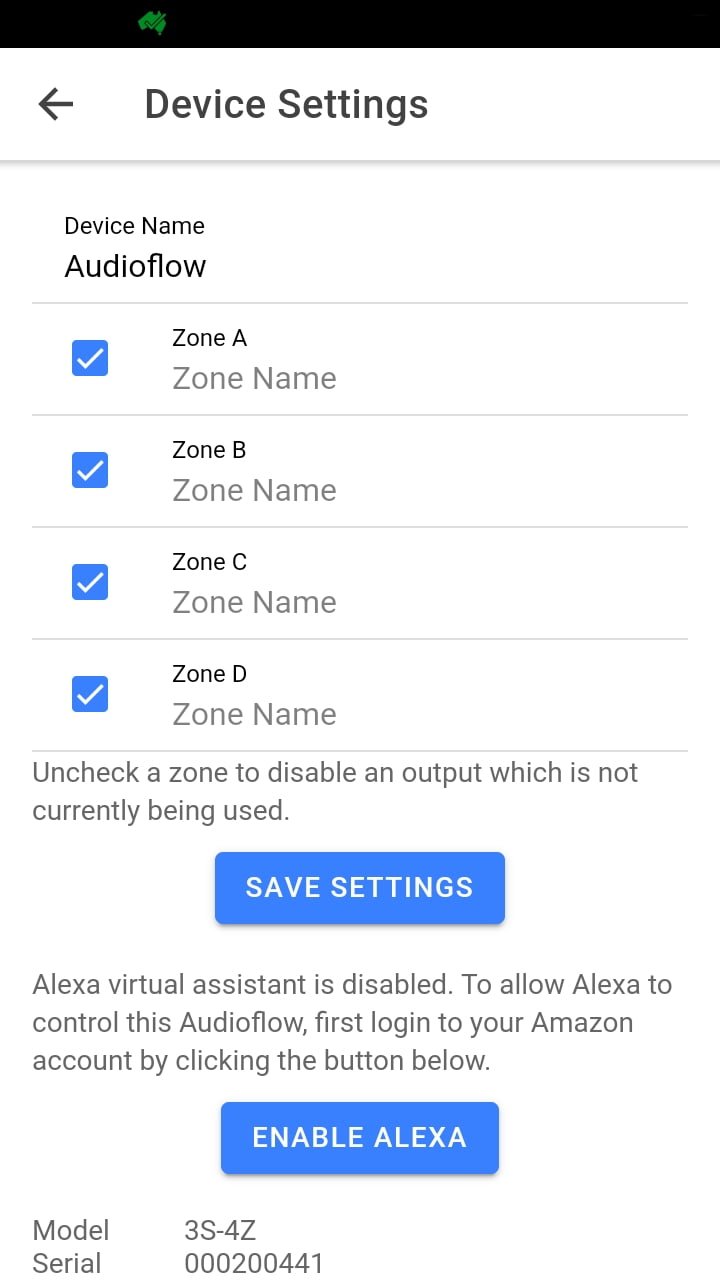Enable Alexa for this Audioflow
Viewport: 720px width, 1280px height.
[x=360, y=1137]
